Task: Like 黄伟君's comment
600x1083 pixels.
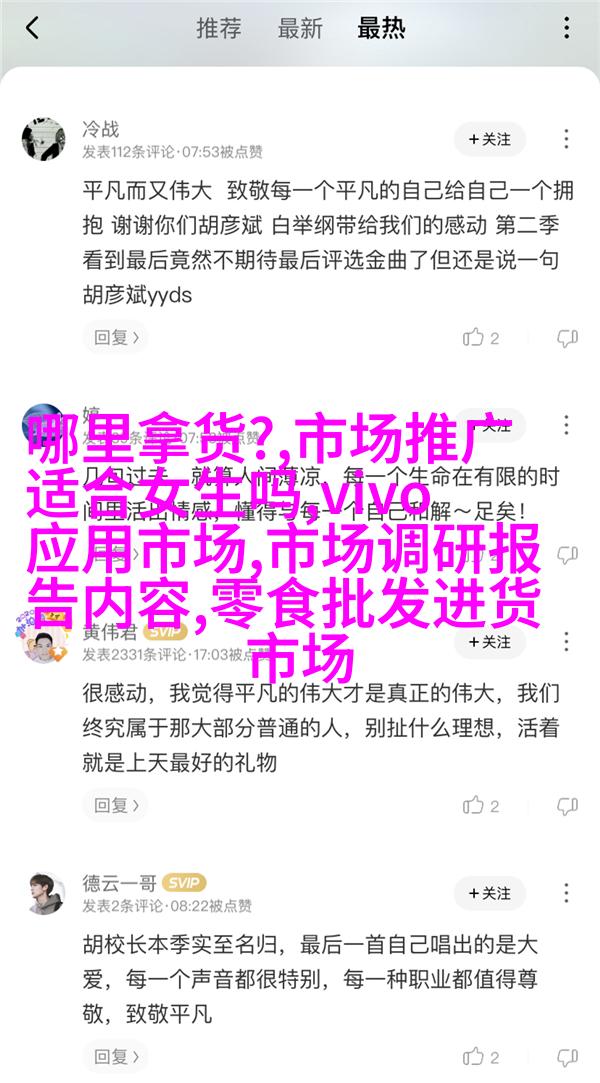Action: (x=482, y=805)
